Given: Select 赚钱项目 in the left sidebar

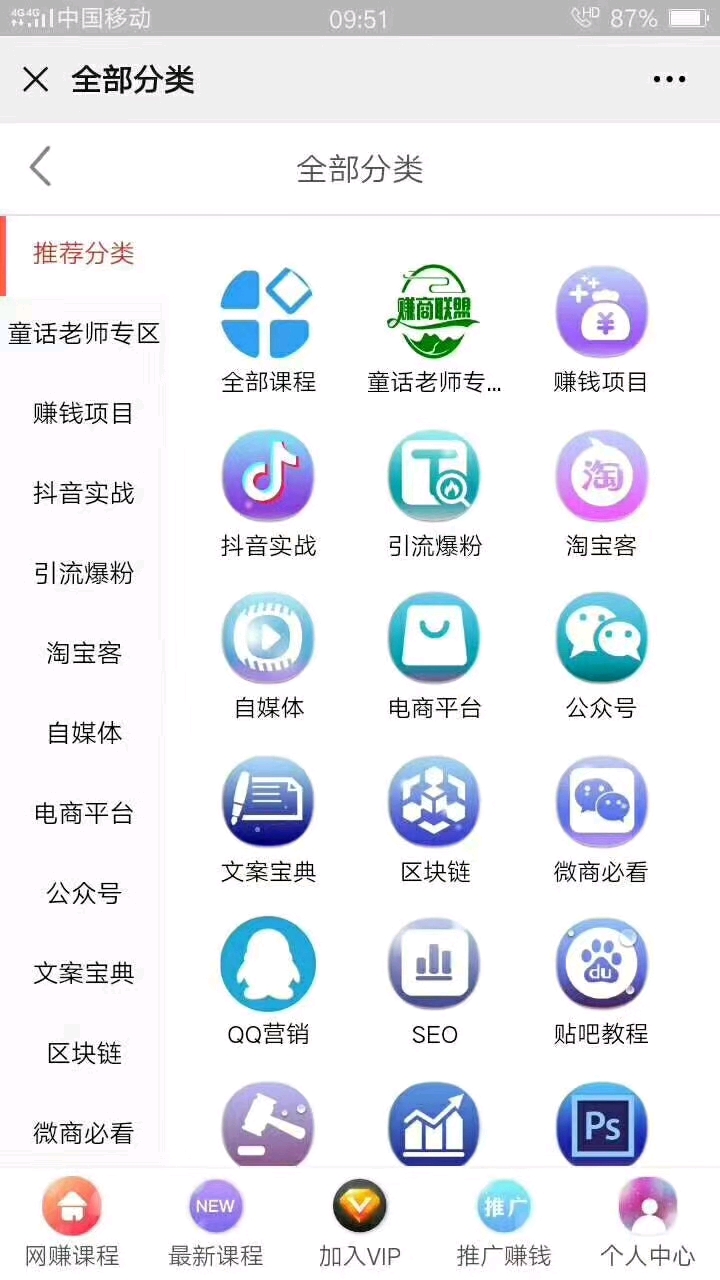Looking at the screenshot, I should pyautogui.click(x=84, y=413).
